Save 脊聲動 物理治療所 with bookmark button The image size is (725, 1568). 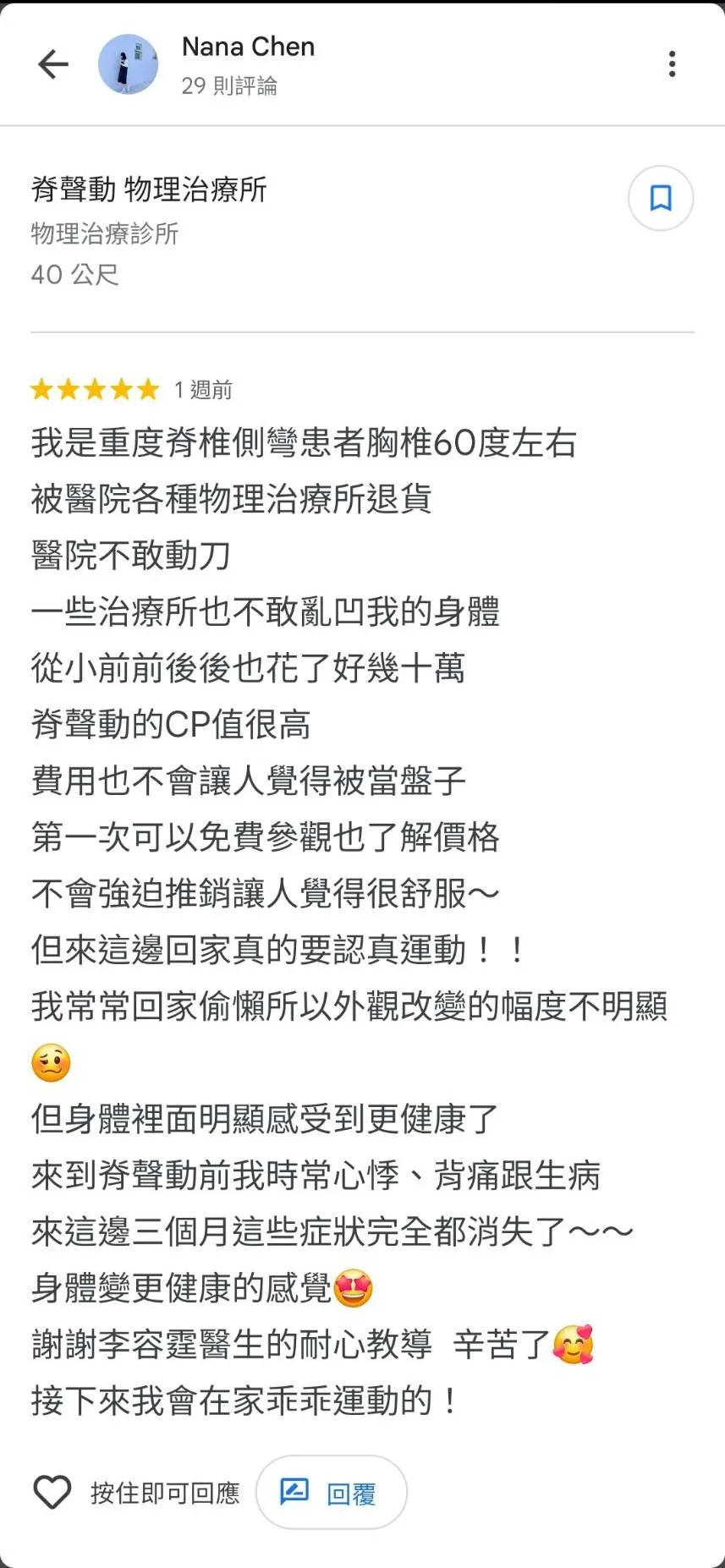[660, 198]
